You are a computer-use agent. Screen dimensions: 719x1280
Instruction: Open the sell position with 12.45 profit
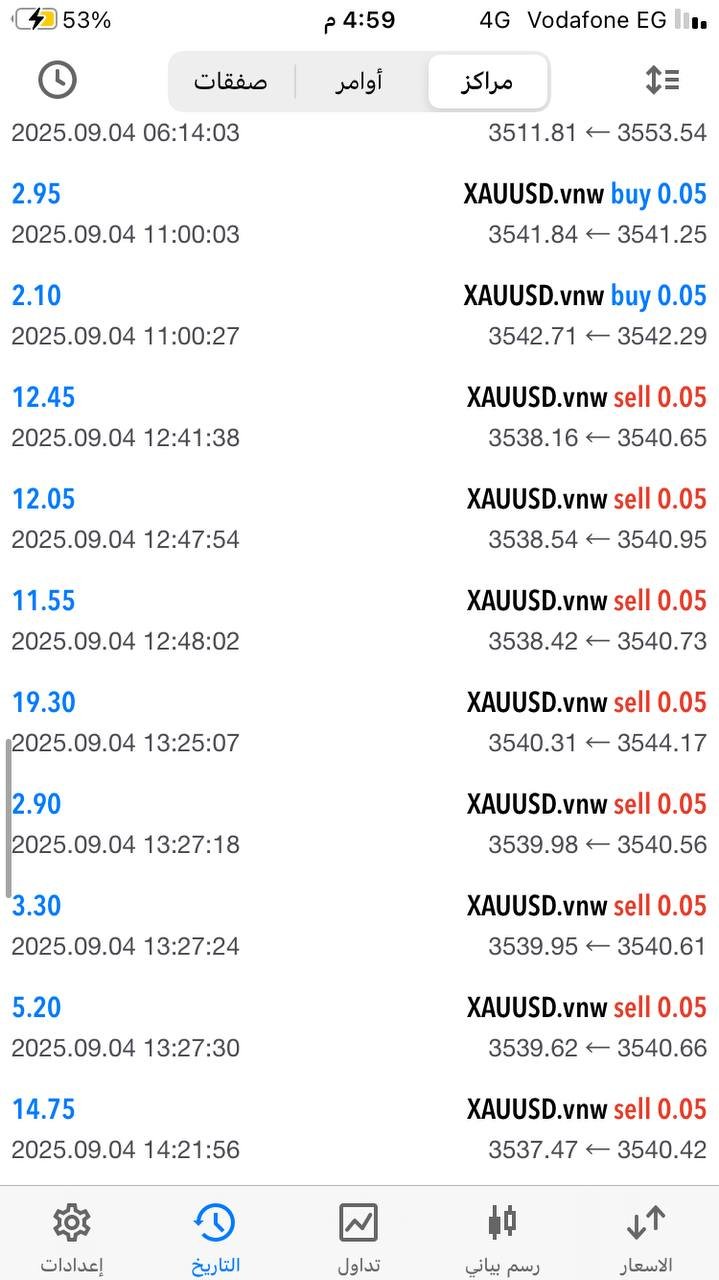pyautogui.click(x=359, y=417)
